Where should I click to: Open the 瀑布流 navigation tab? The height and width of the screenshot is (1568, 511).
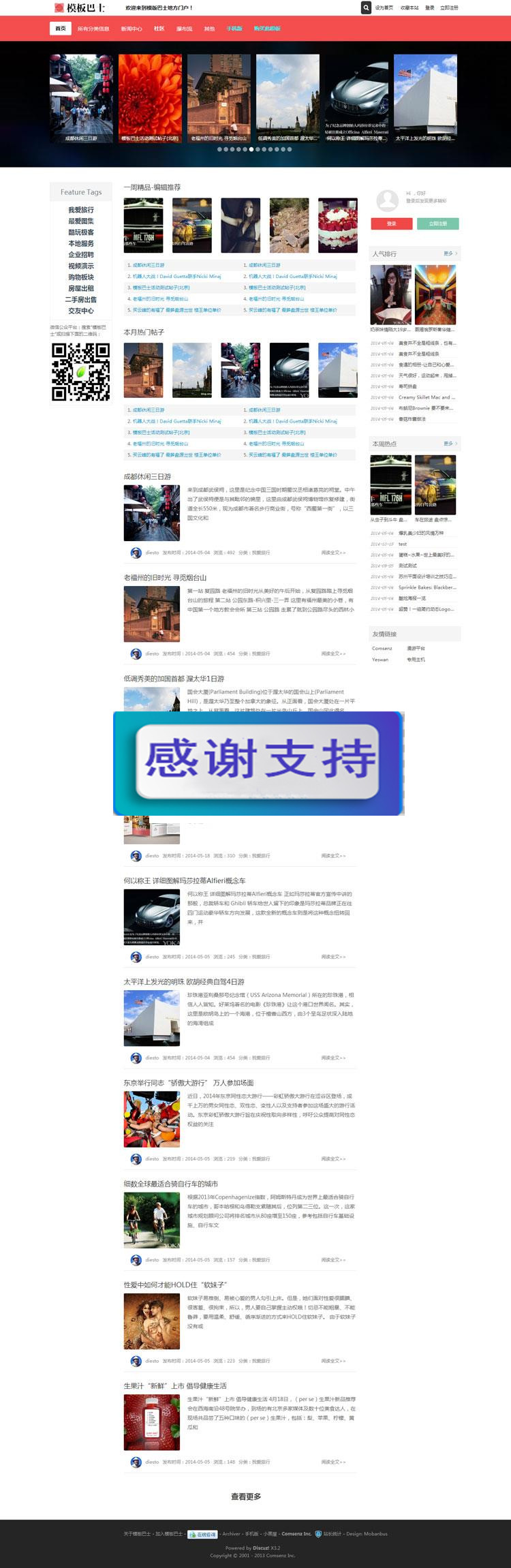pos(184,29)
